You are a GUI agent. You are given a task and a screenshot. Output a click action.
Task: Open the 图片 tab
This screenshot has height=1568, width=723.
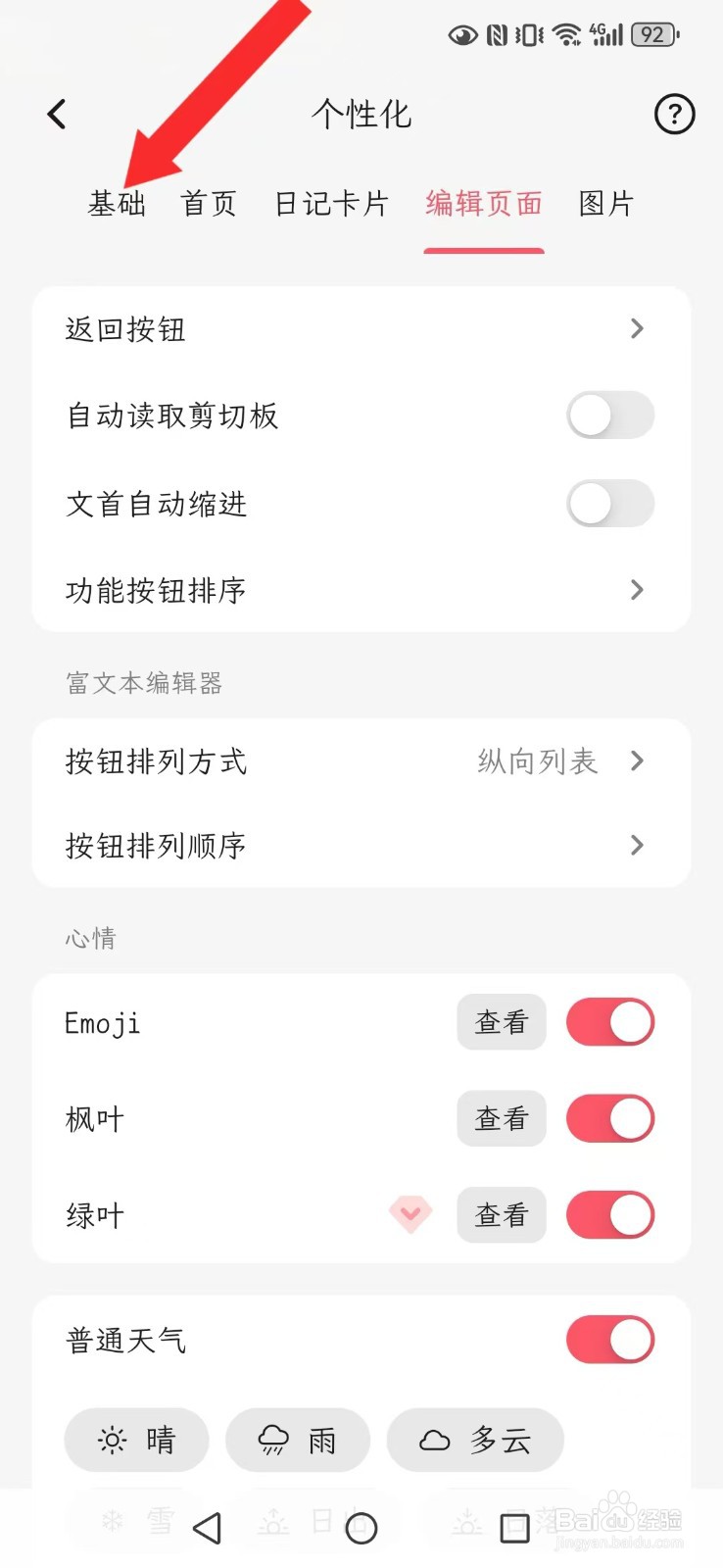point(606,204)
